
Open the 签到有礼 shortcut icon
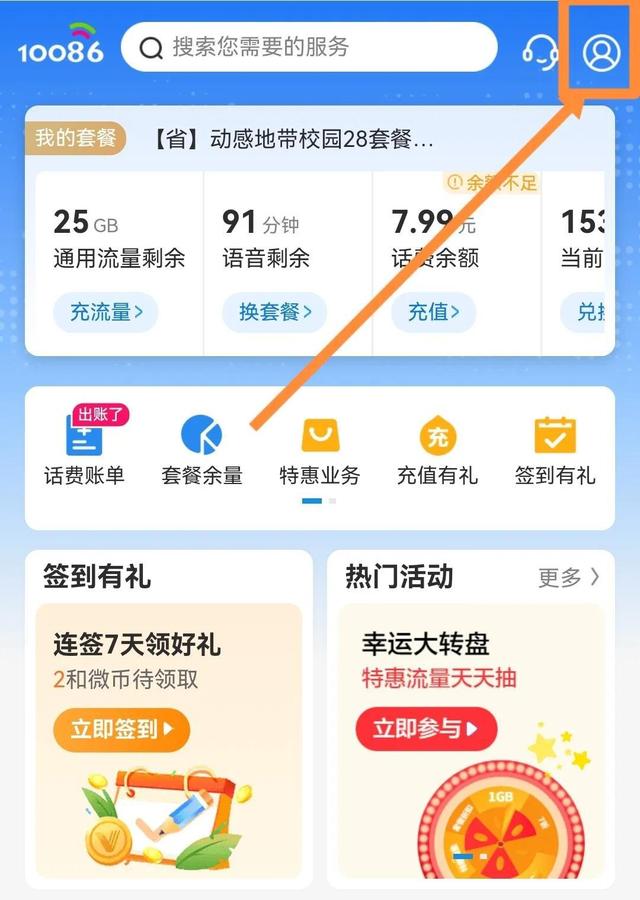tap(555, 448)
